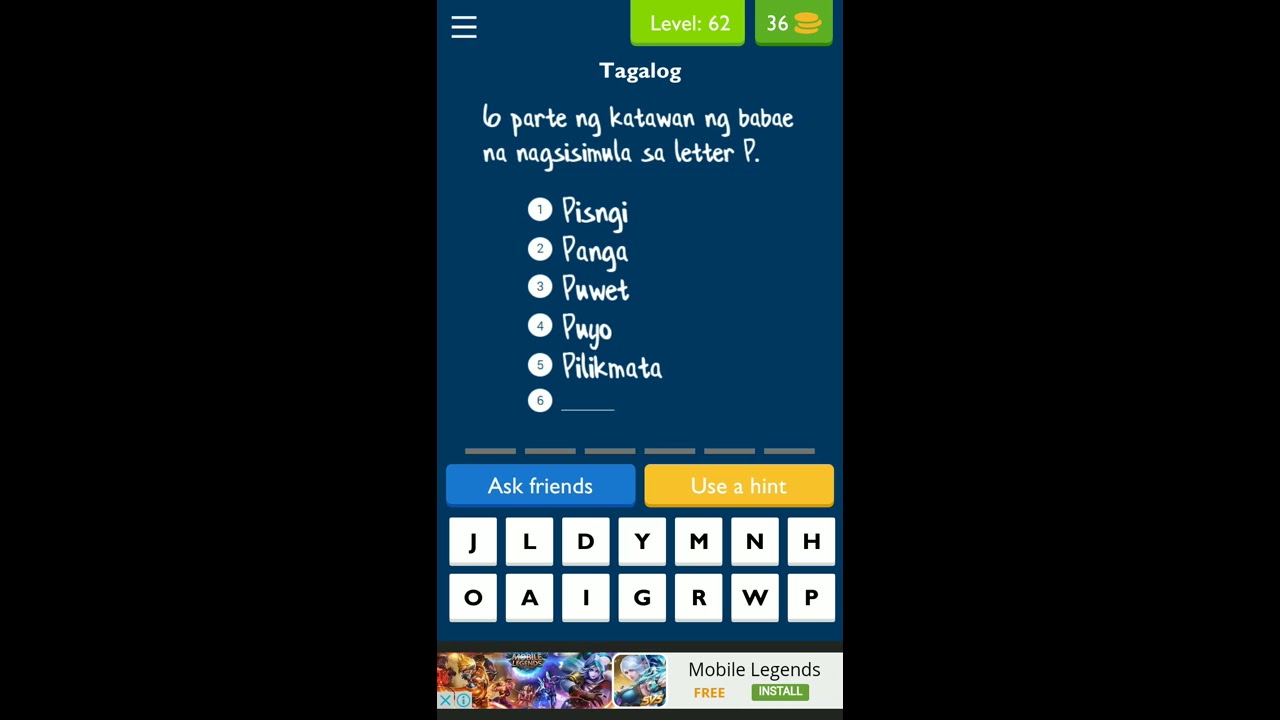Open the hamburger menu
Screen dimensions: 1280x720
tap(464, 27)
